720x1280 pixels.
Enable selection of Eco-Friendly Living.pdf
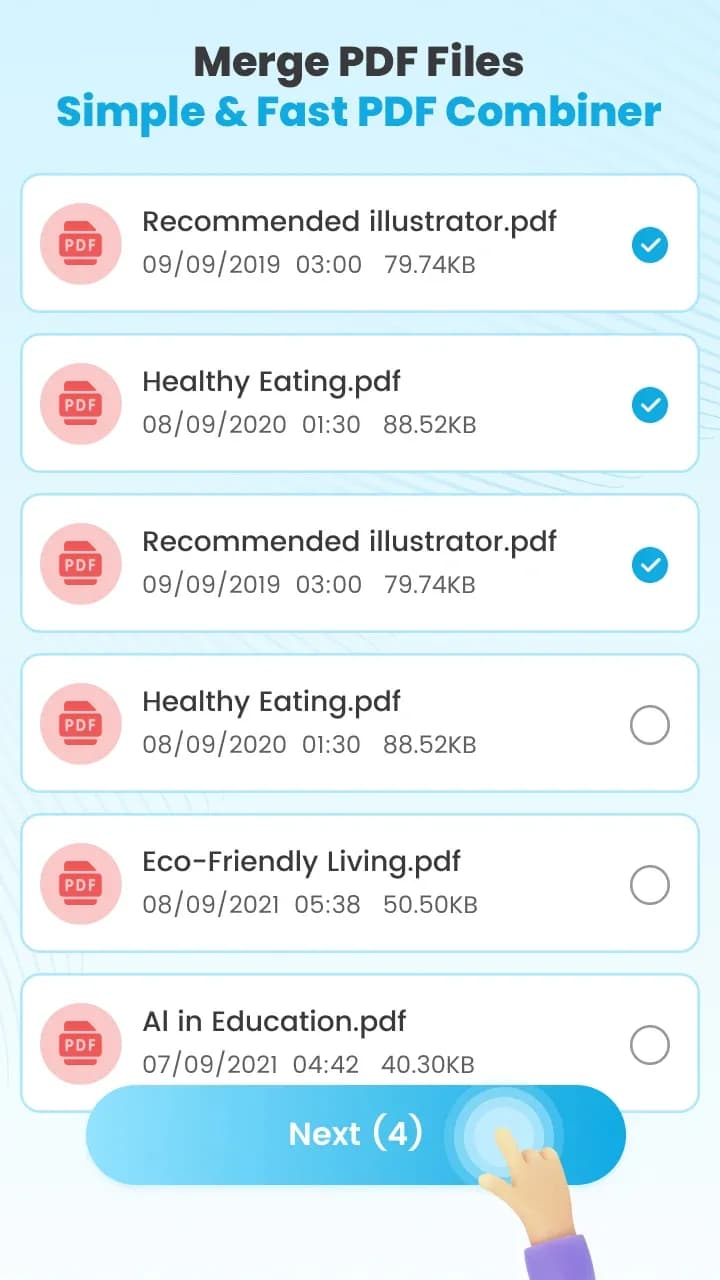pyautogui.click(x=650, y=885)
